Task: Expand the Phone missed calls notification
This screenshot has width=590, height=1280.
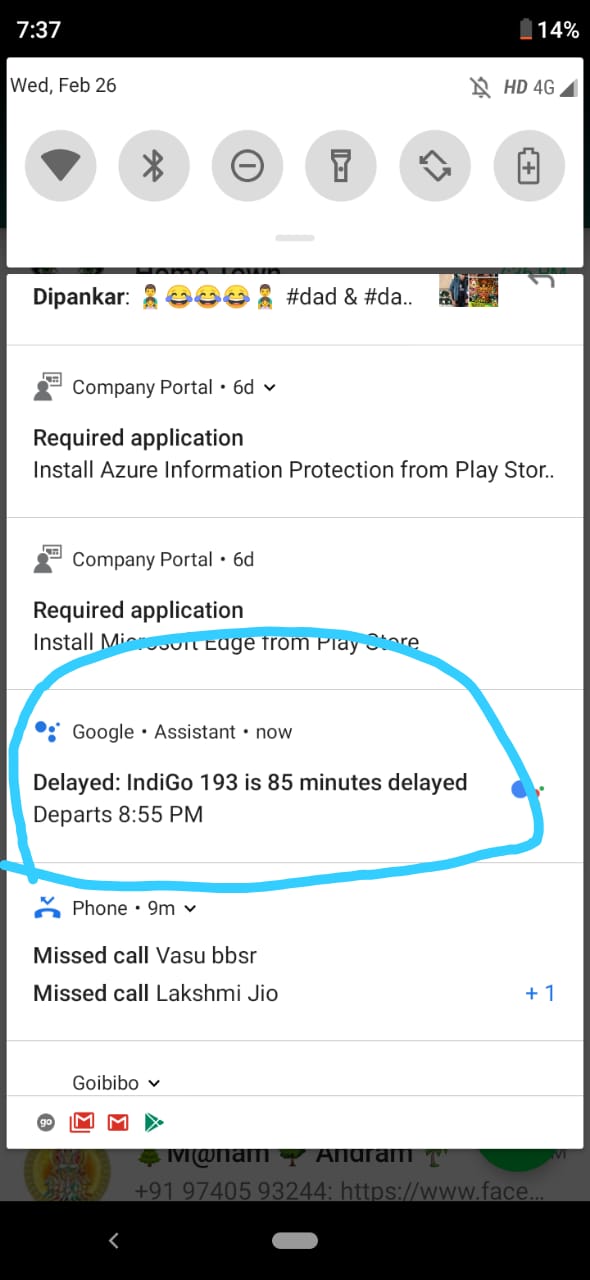Action: 190,908
